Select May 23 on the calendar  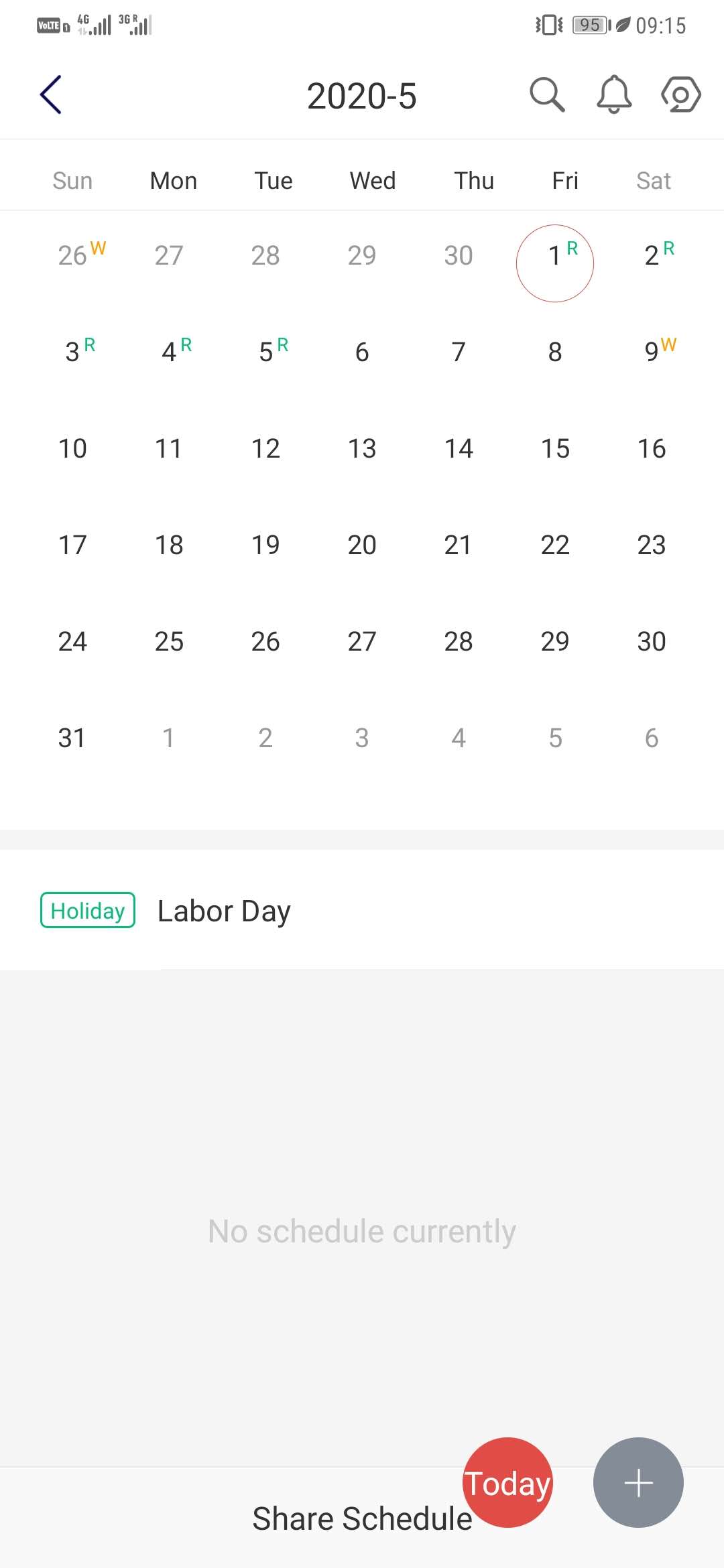click(x=652, y=545)
